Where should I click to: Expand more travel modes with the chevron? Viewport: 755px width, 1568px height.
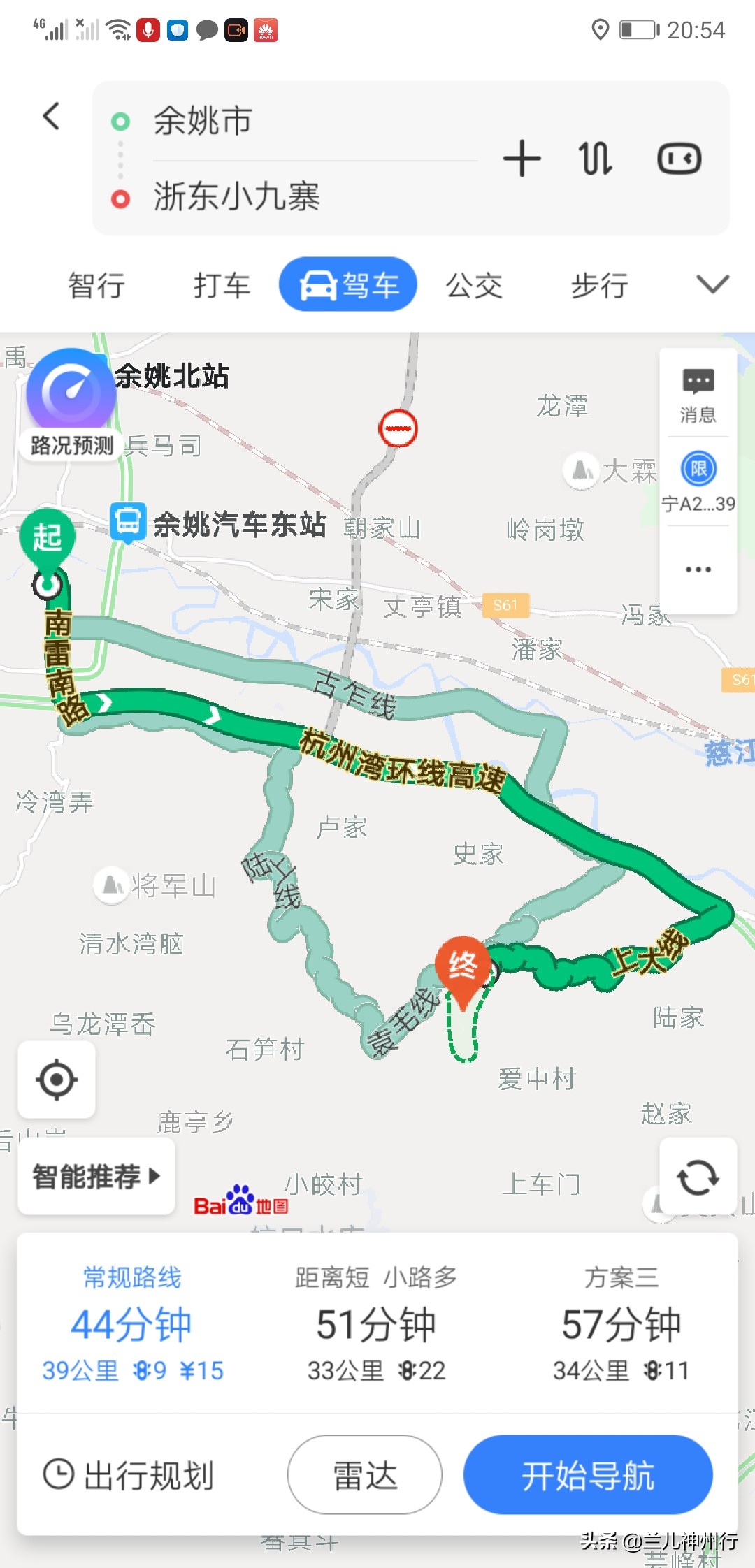tap(712, 285)
